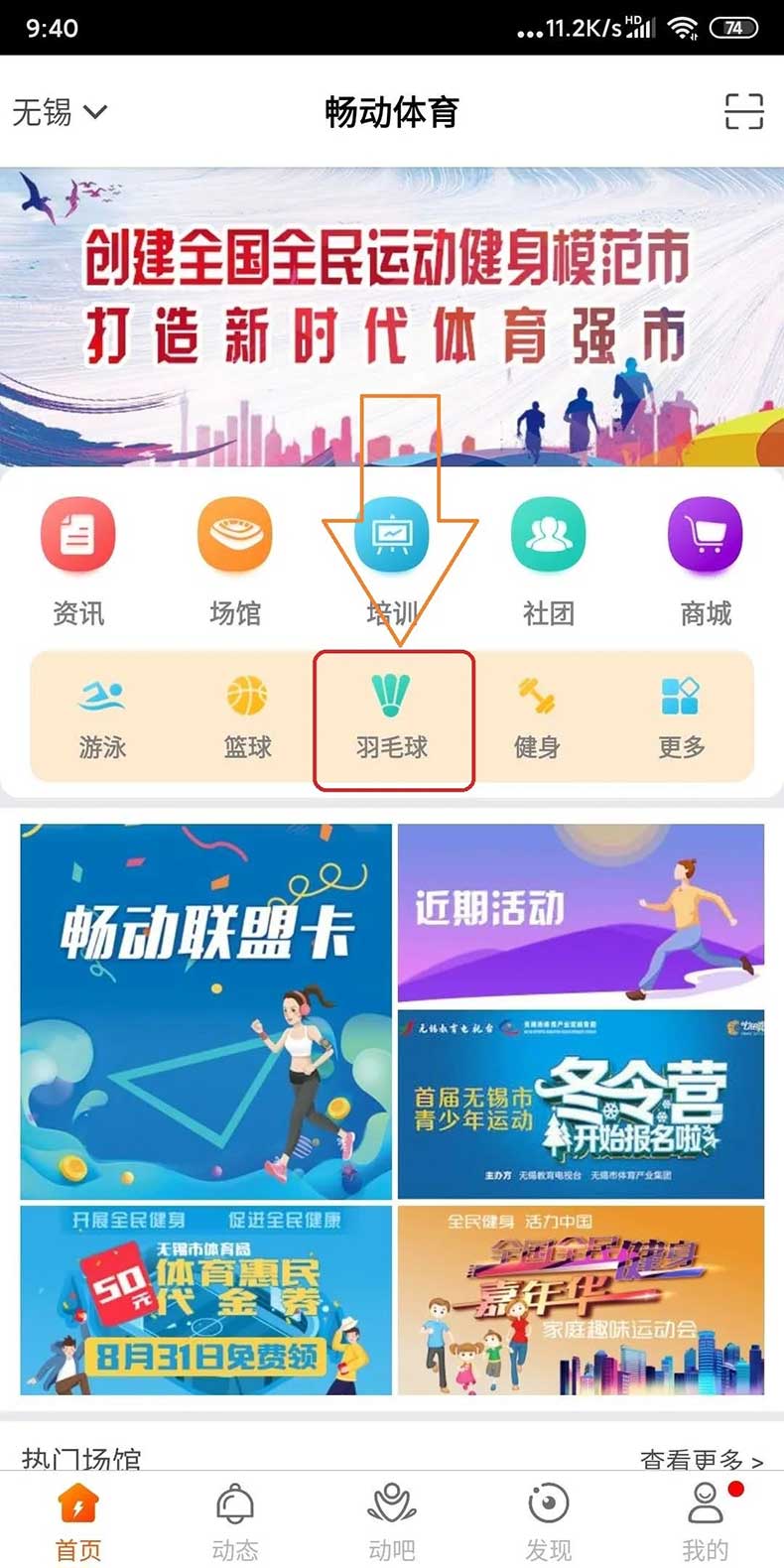Open the top promotional banner
The width and height of the screenshot is (784, 1568).
click(392, 317)
